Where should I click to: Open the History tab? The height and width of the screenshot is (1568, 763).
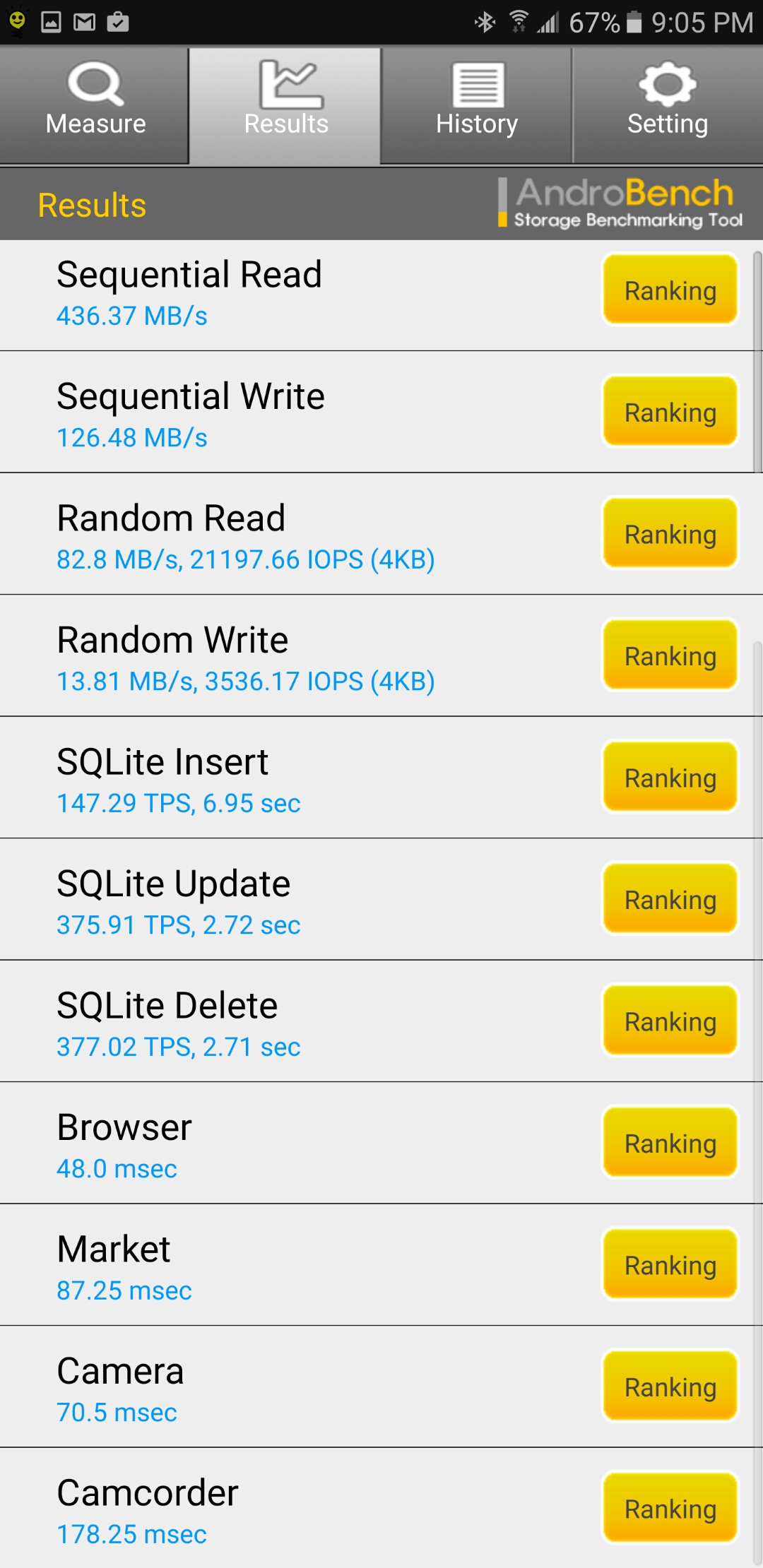click(x=477, y=105)
